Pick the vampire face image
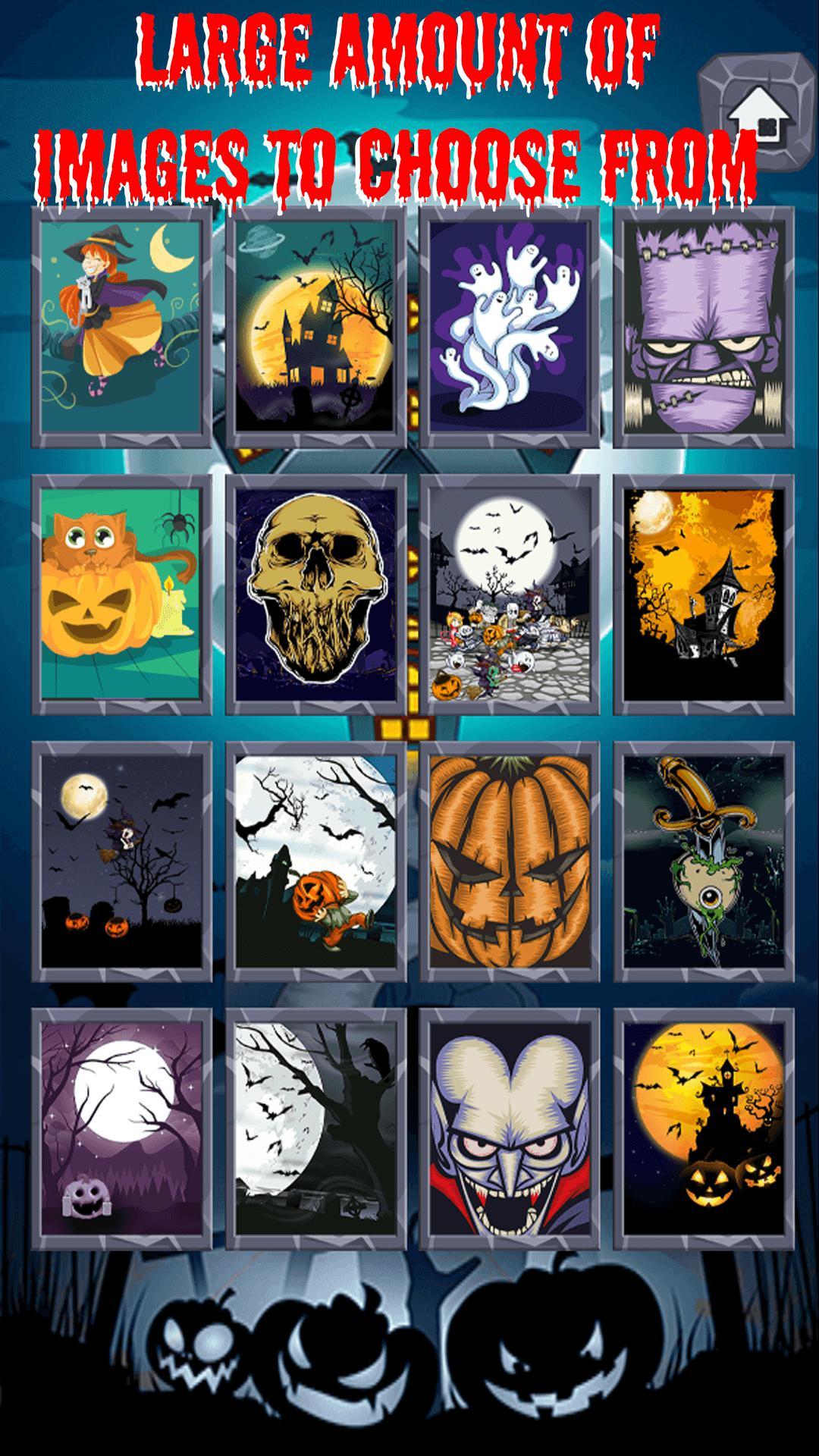This screenshot has height=1456, width=819. (x=510, y=1129)
